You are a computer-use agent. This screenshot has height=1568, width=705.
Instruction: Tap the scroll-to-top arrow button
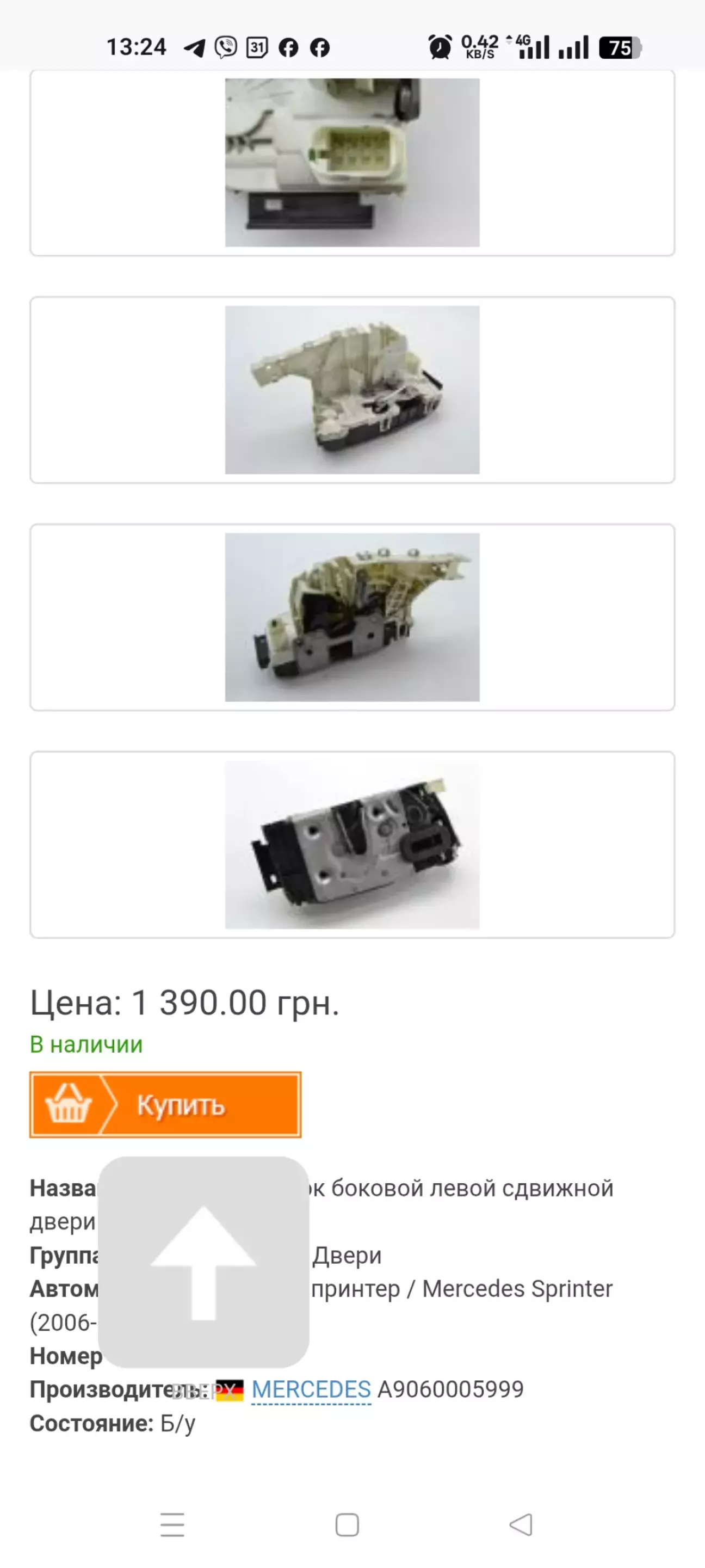[203, 1262]
